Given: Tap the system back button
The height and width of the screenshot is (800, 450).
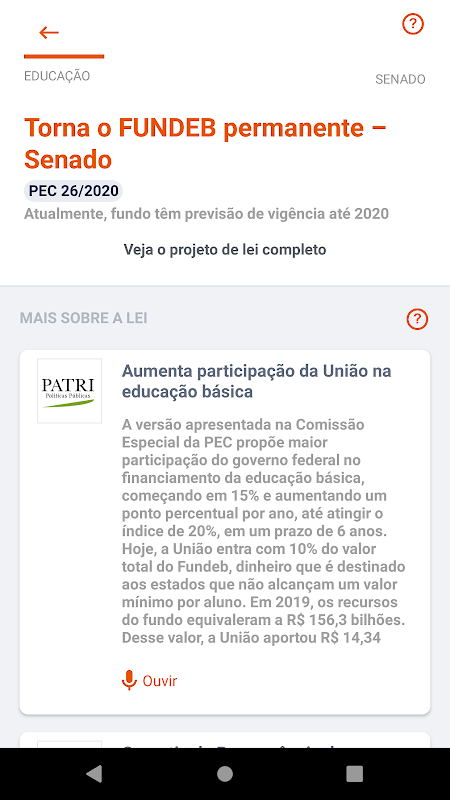Looking at the screenshot, I should pyautogui.click(x=94, y=774).
